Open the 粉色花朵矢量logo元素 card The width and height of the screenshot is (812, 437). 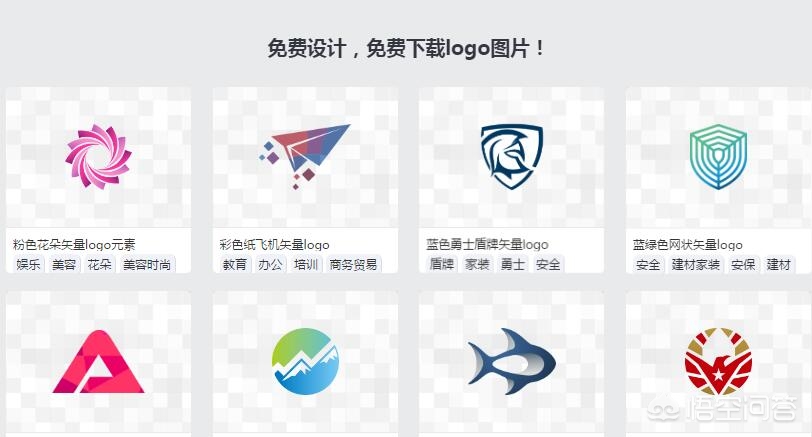(98, 158)
